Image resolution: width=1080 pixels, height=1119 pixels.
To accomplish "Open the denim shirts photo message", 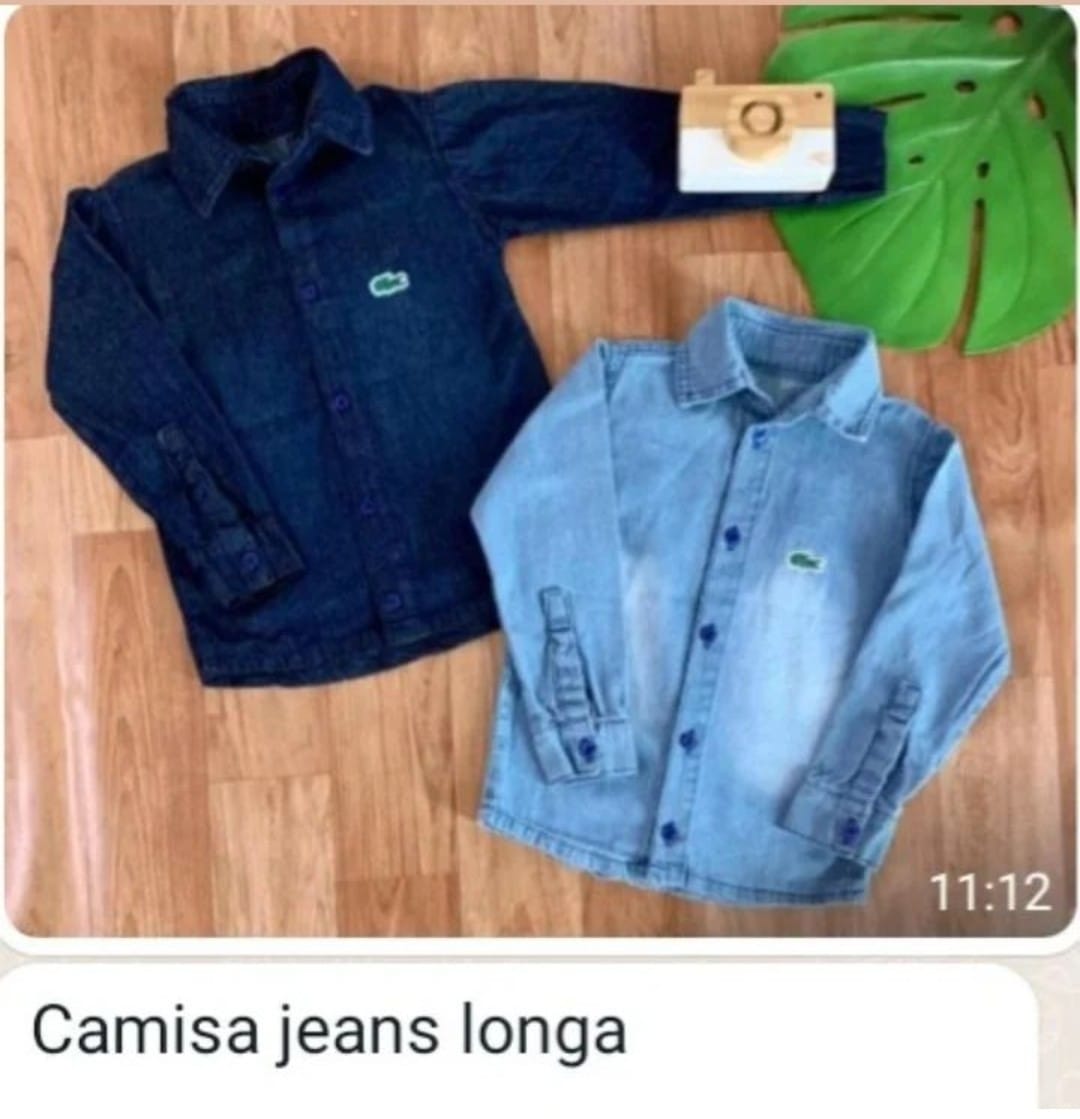I will (540, 470).
